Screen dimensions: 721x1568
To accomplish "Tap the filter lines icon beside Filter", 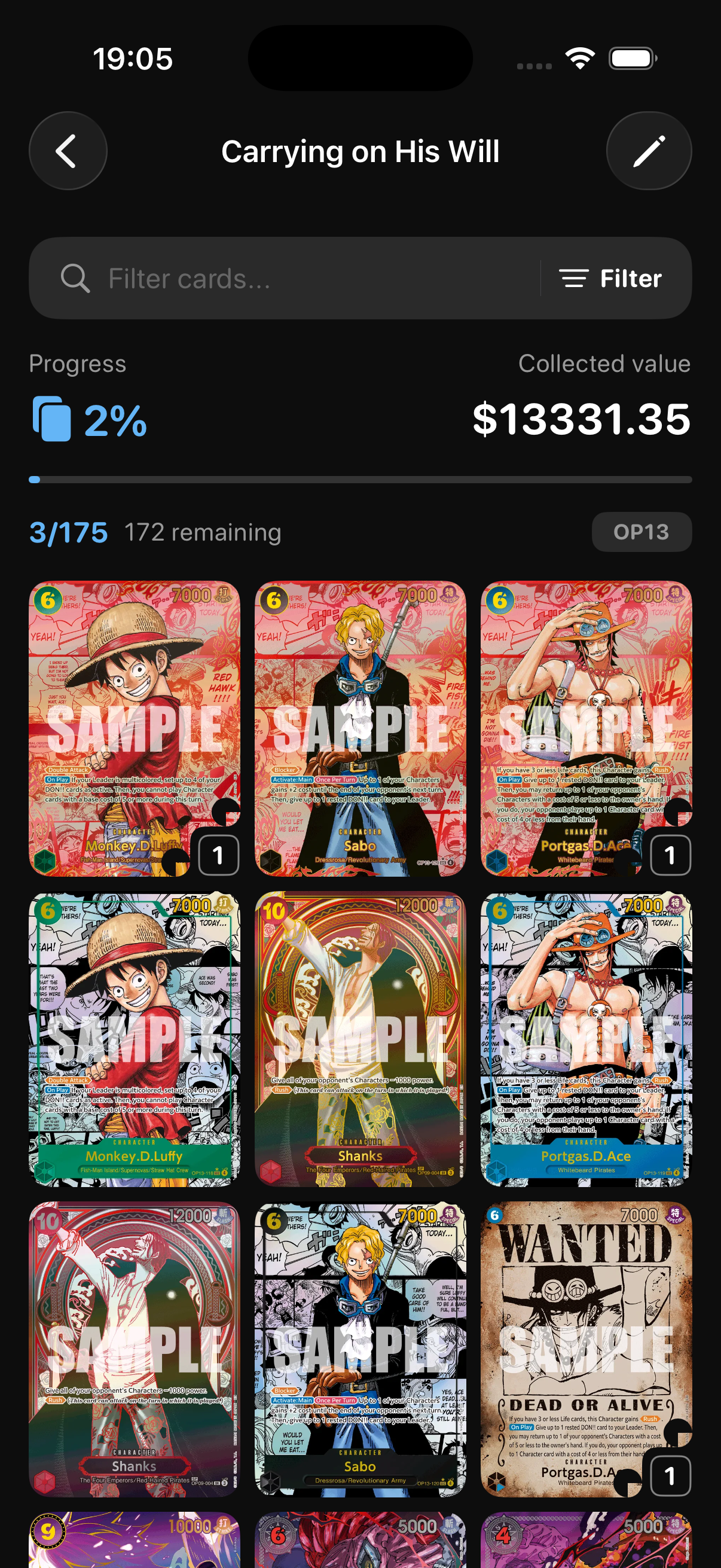I will 574,278.
